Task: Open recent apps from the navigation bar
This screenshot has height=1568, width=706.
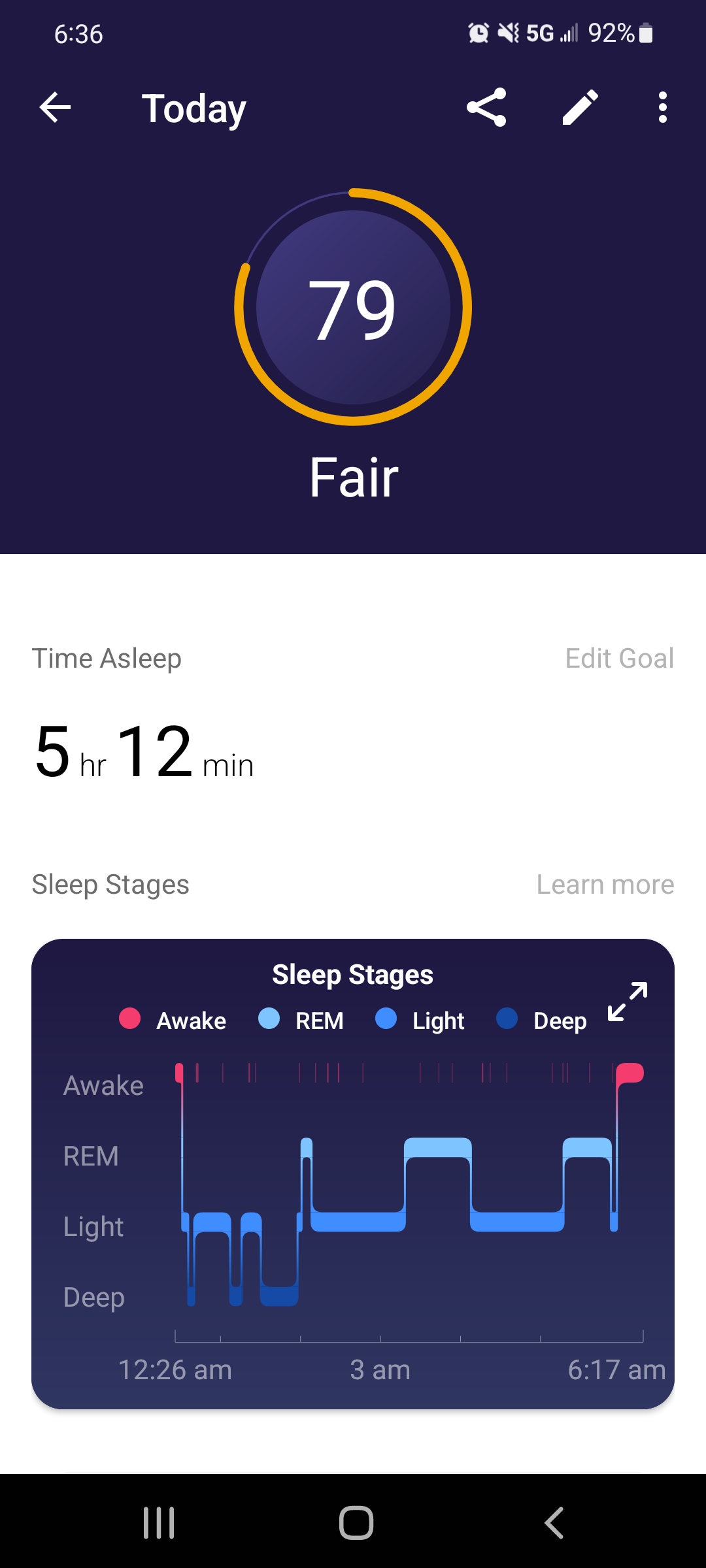Action: click(x=159, y=1523)
